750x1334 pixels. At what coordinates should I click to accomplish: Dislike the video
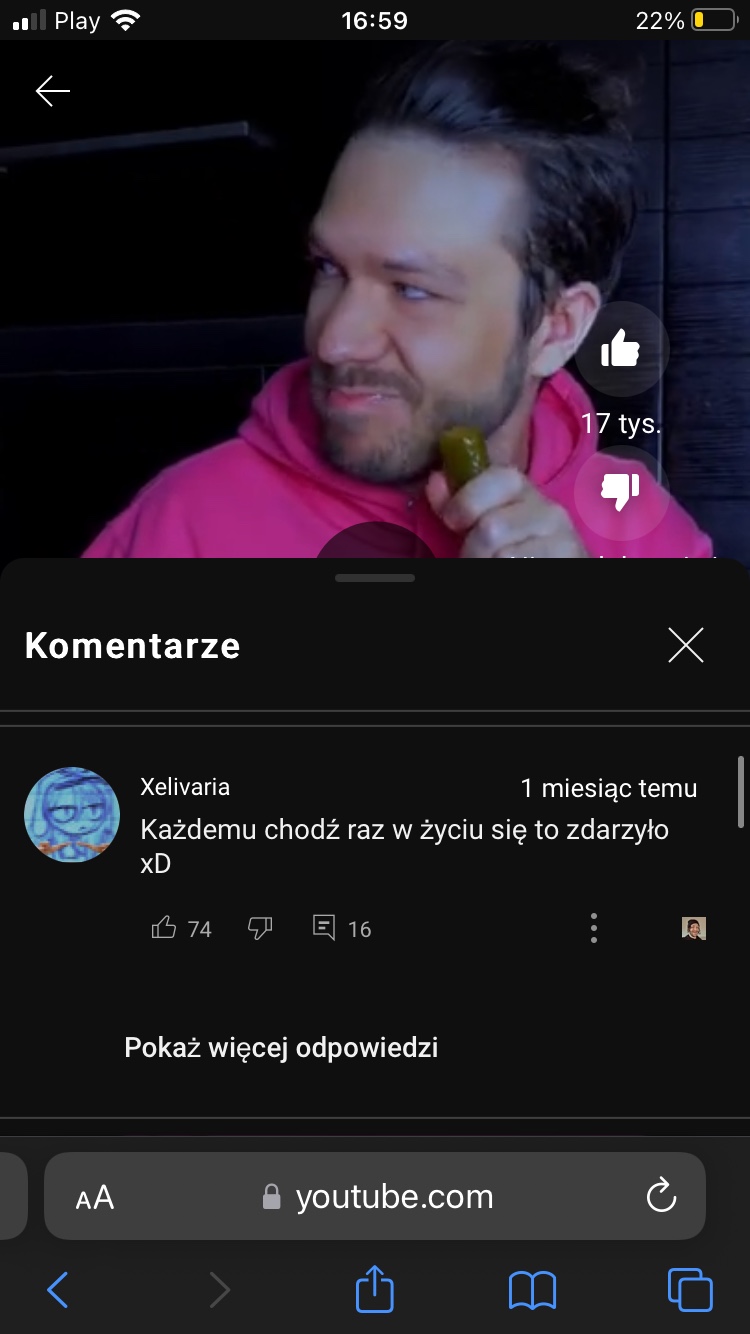(620, 490)
